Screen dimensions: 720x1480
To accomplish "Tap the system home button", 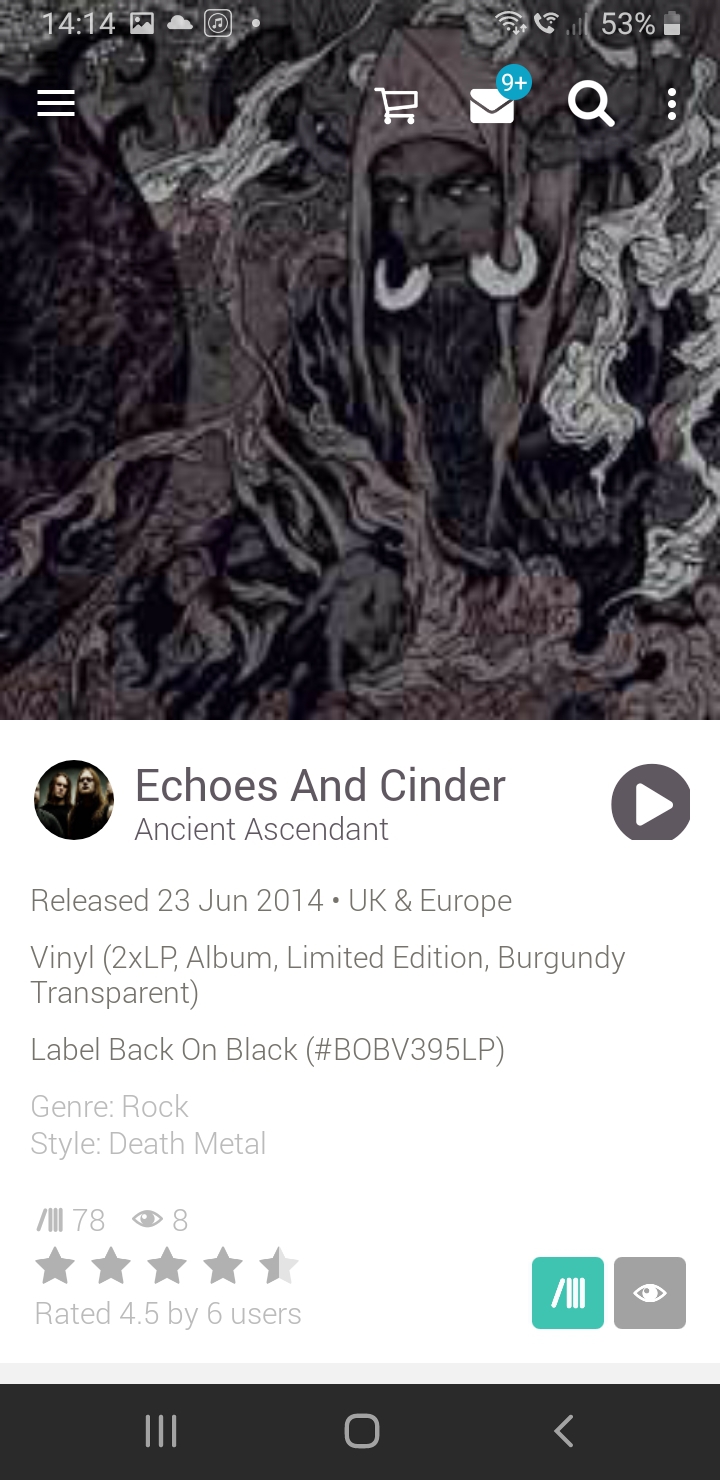I will 361,1431.
